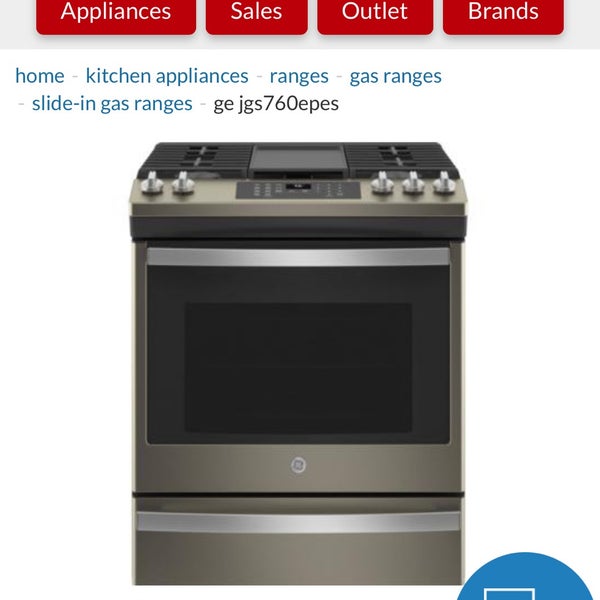Image resolution: width=600 pixels, height=600 pixels.
Task: Browse the Brands section
Action: [x=503, y=14]
